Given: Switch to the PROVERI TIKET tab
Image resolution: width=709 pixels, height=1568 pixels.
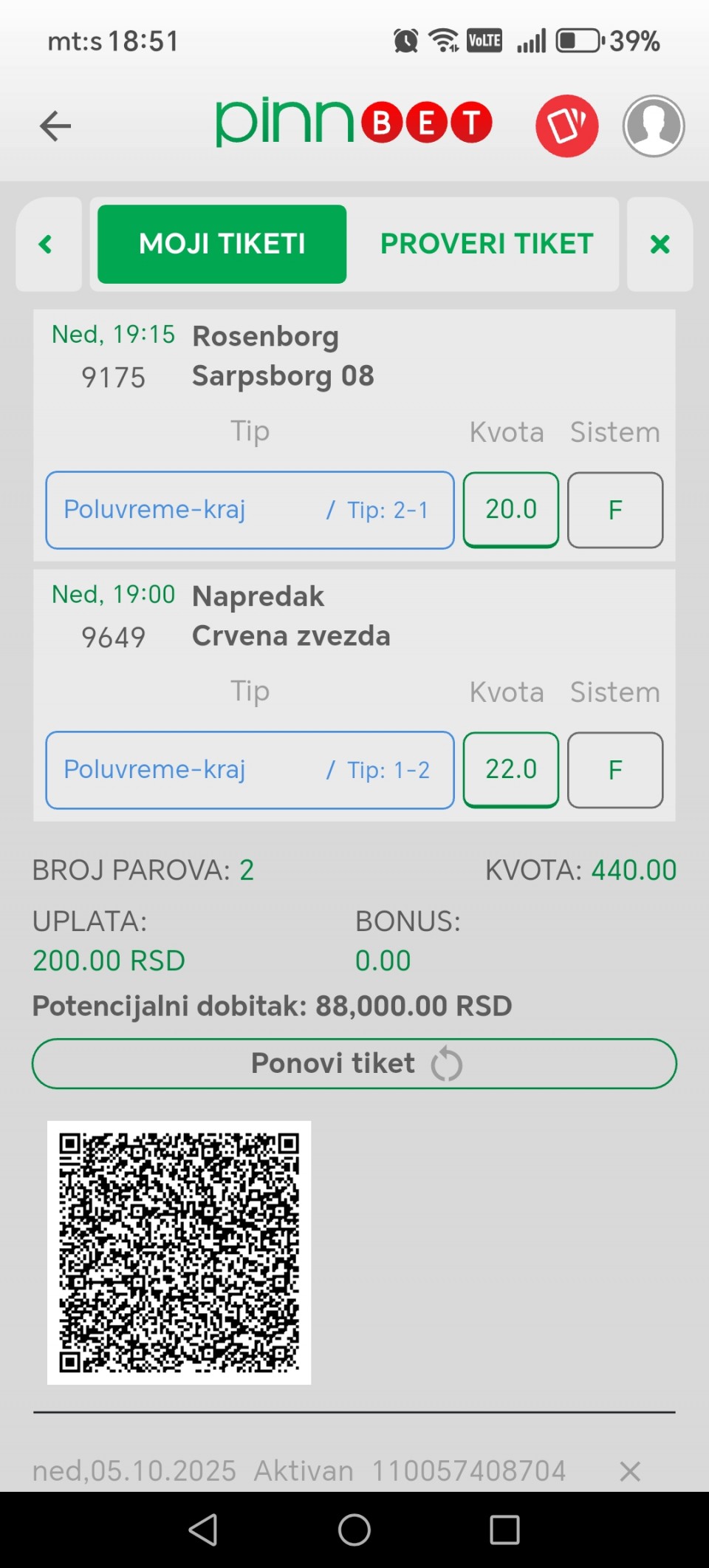Looking at the screenshot, I should pos(486,245).
